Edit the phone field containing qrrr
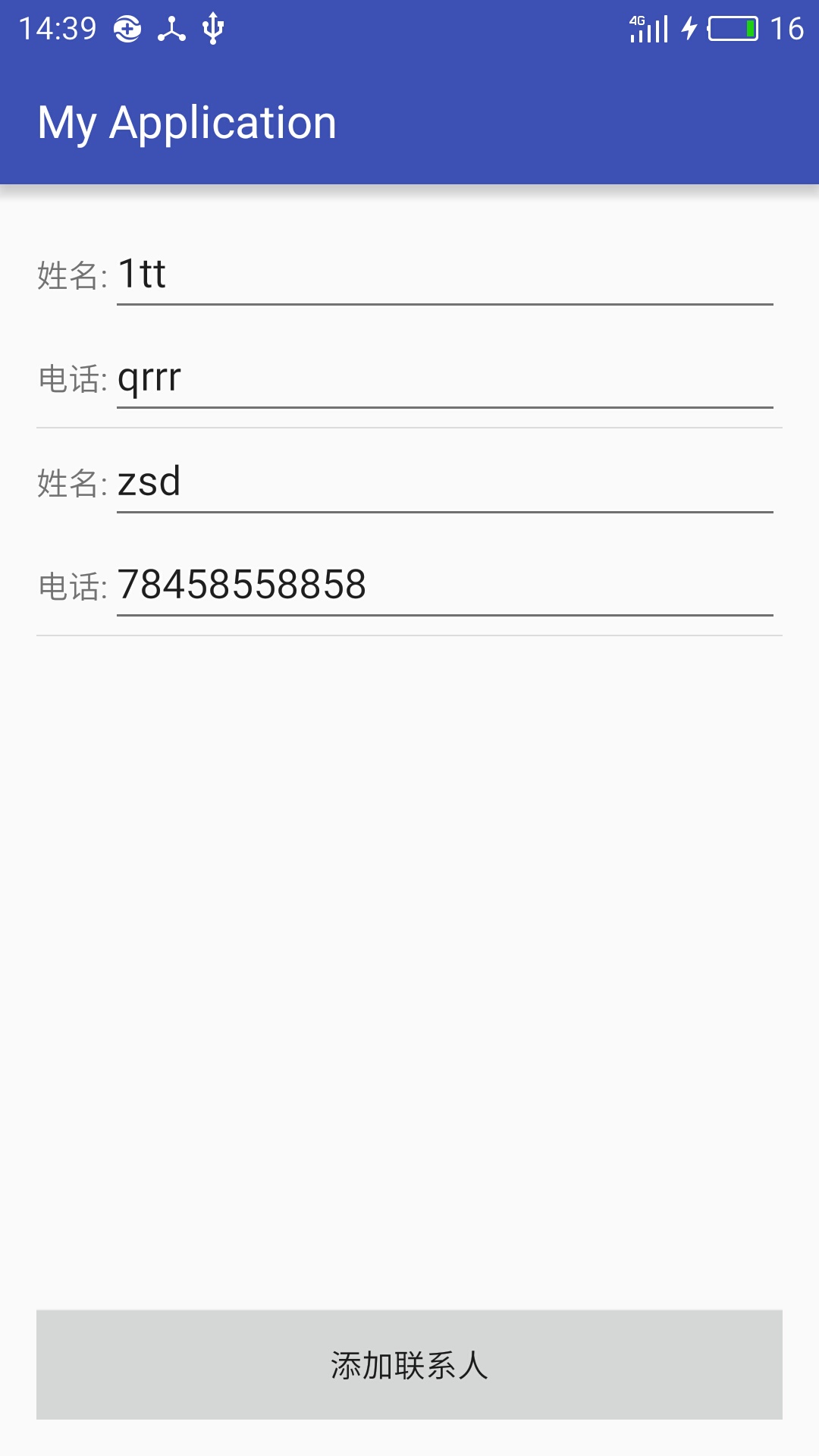Viewport: 819px width, 1456px height. [444, 378]
